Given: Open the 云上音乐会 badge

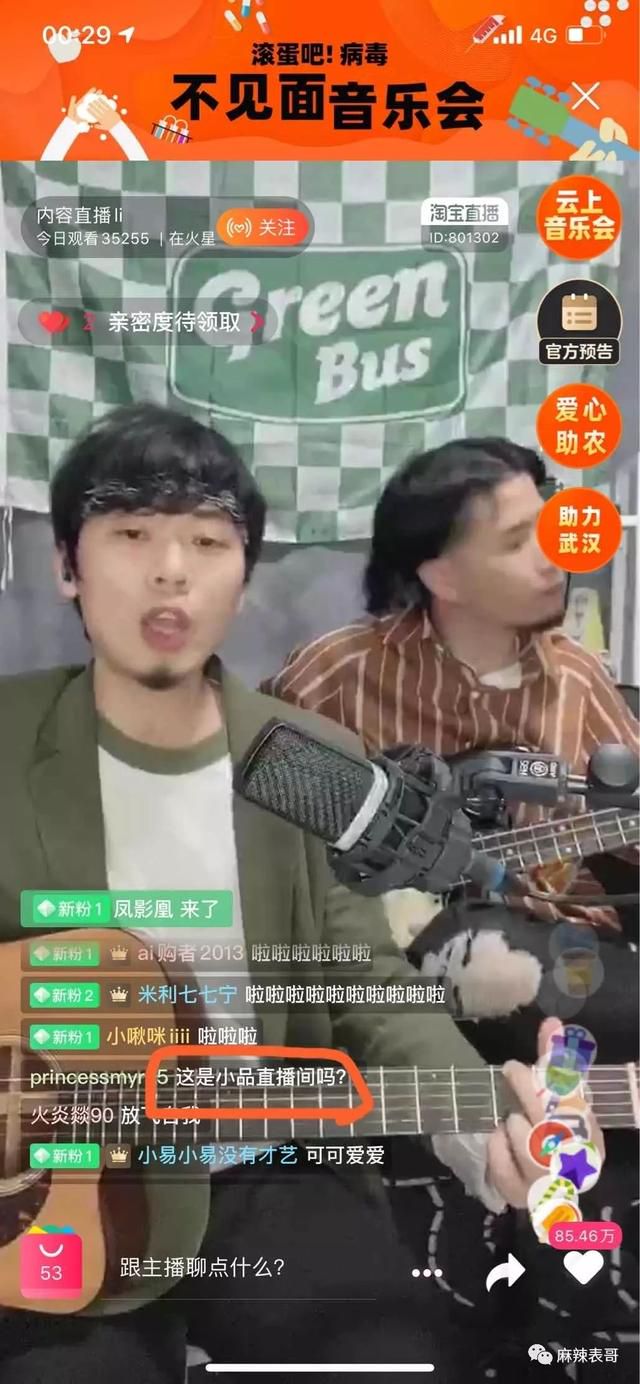Looking at the screenshot, I should pos(579,217).
